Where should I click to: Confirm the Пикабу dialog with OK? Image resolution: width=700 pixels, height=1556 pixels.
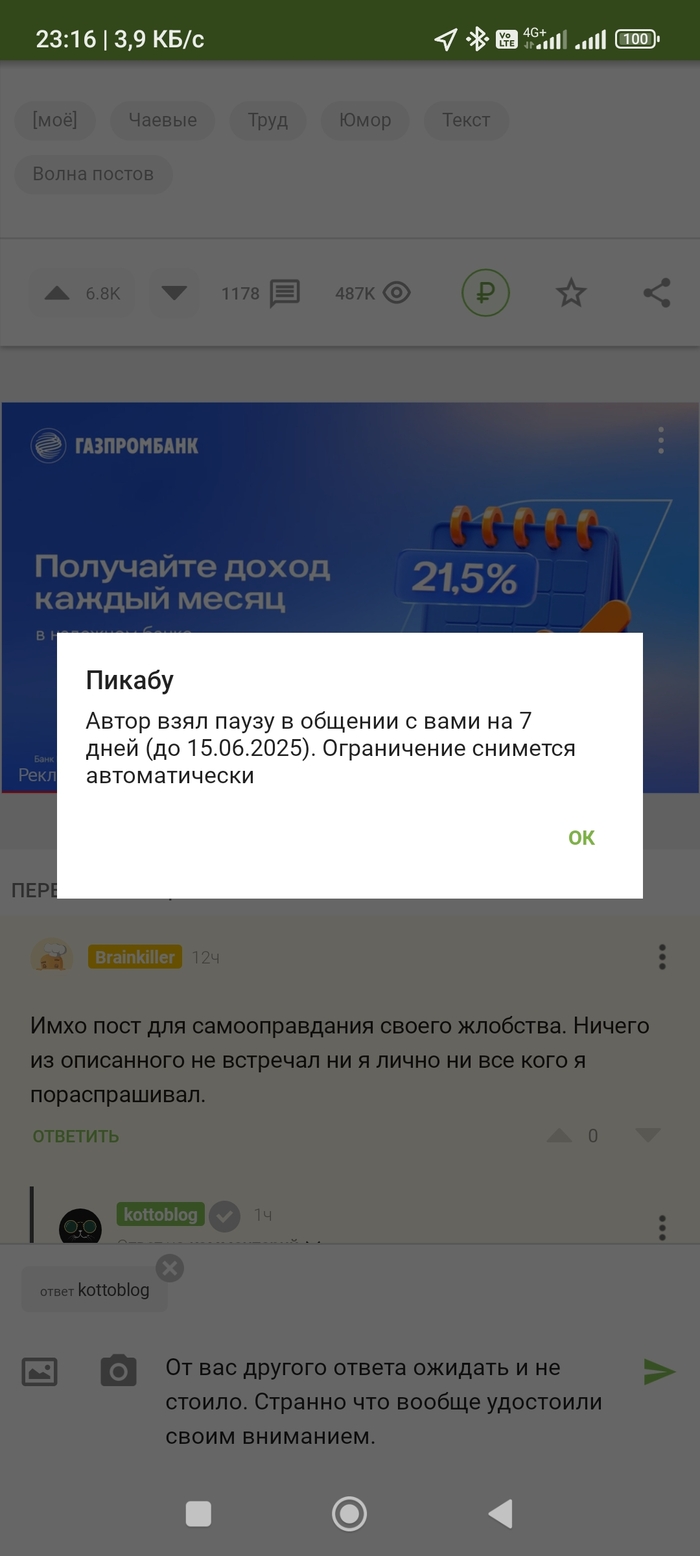point(581,838)
